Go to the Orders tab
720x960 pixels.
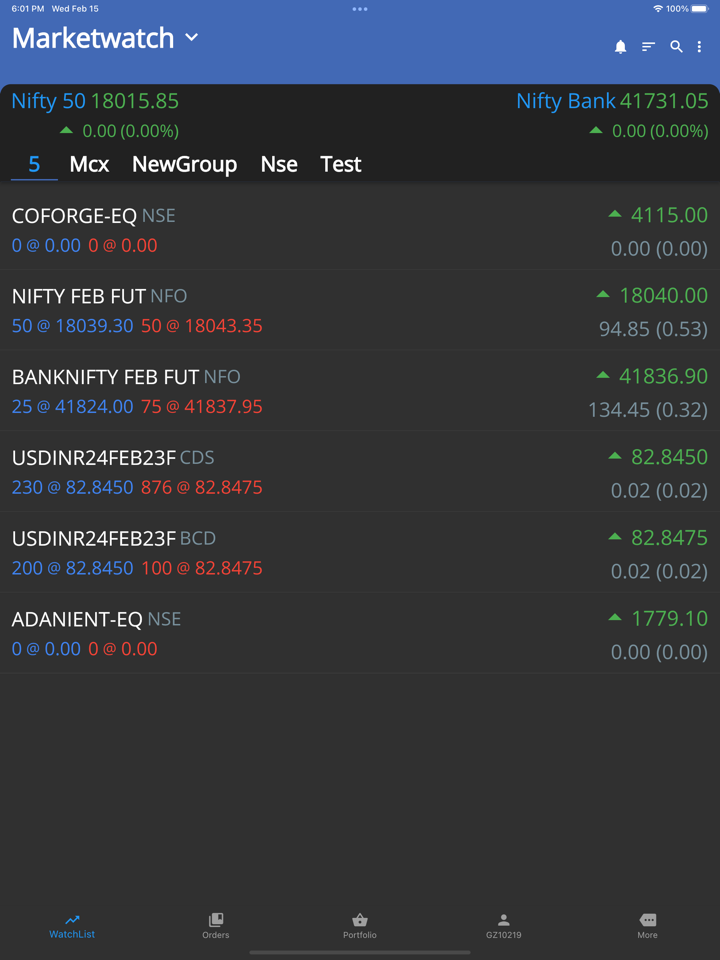tap(216, 925)
